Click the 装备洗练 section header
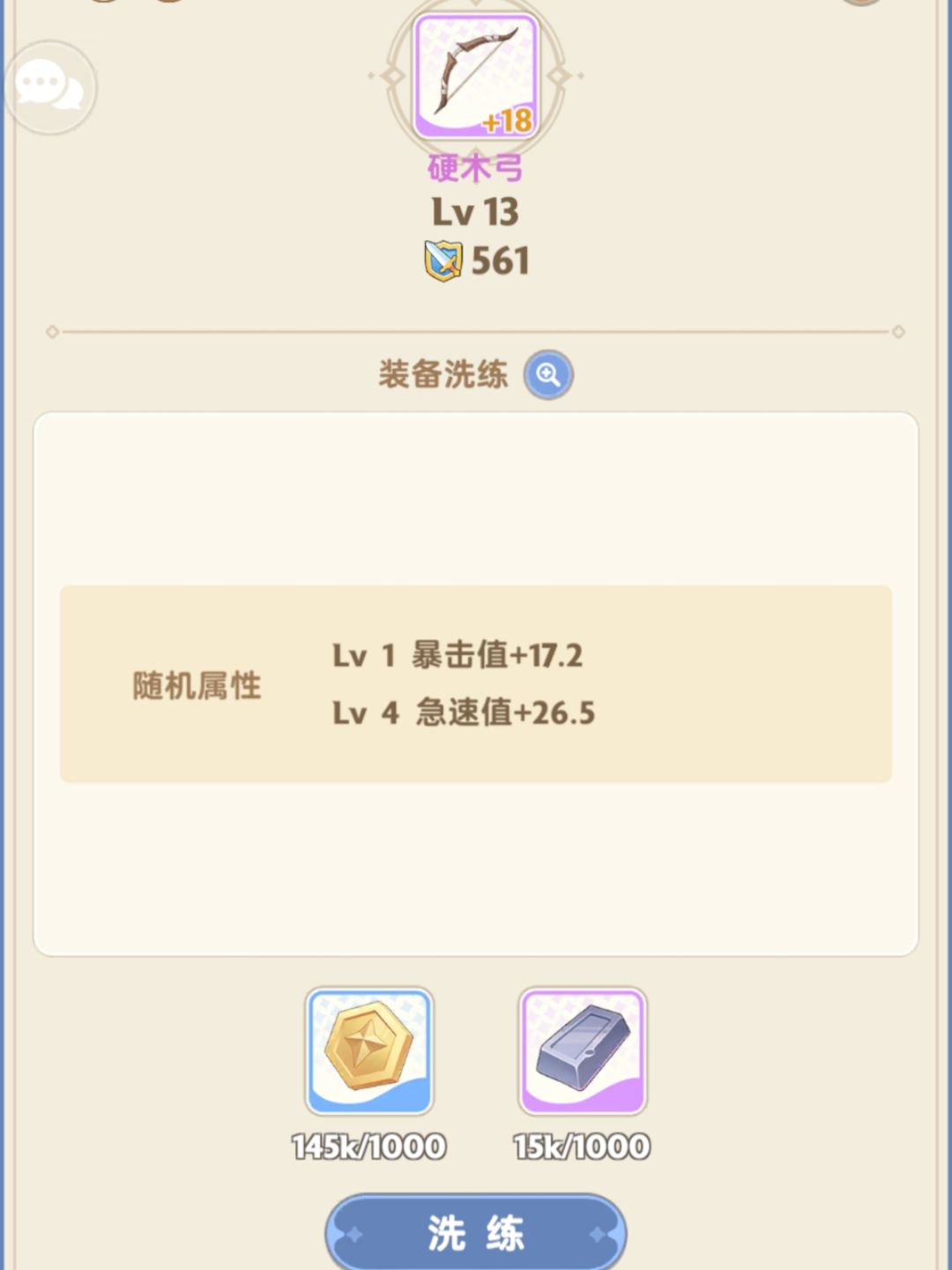The width and height of the screenshot is (952, 1270). (443, 373)
